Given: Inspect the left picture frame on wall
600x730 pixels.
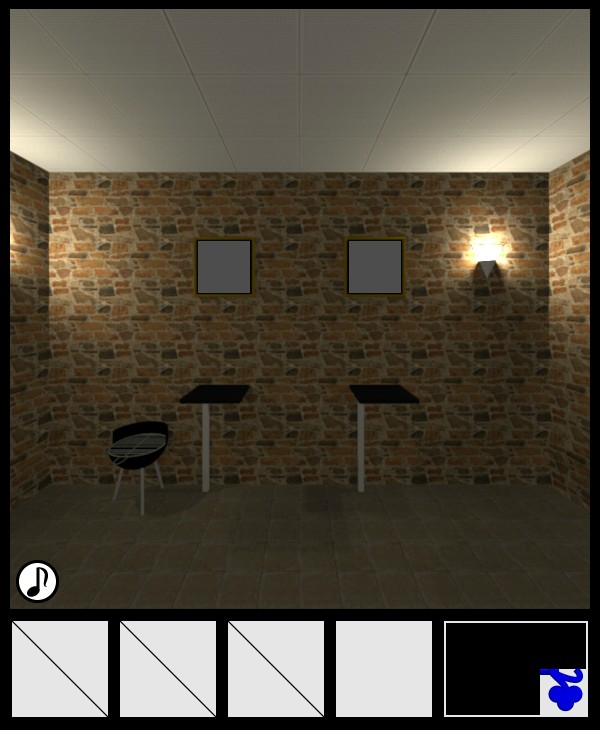Looking at the screenshot, I should tap(224, 267).
